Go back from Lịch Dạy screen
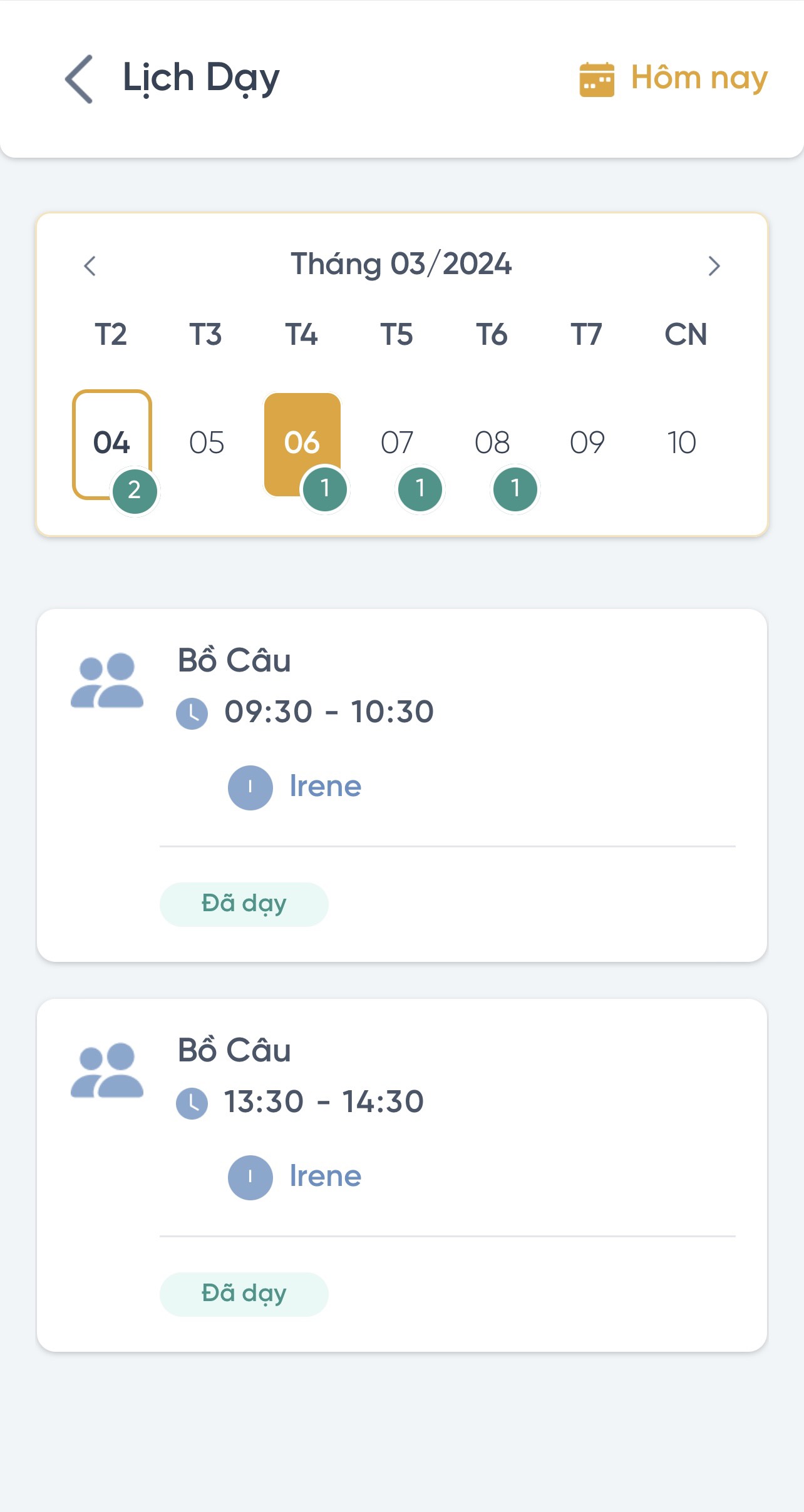The image size is (804, 1512). [80, 79]
